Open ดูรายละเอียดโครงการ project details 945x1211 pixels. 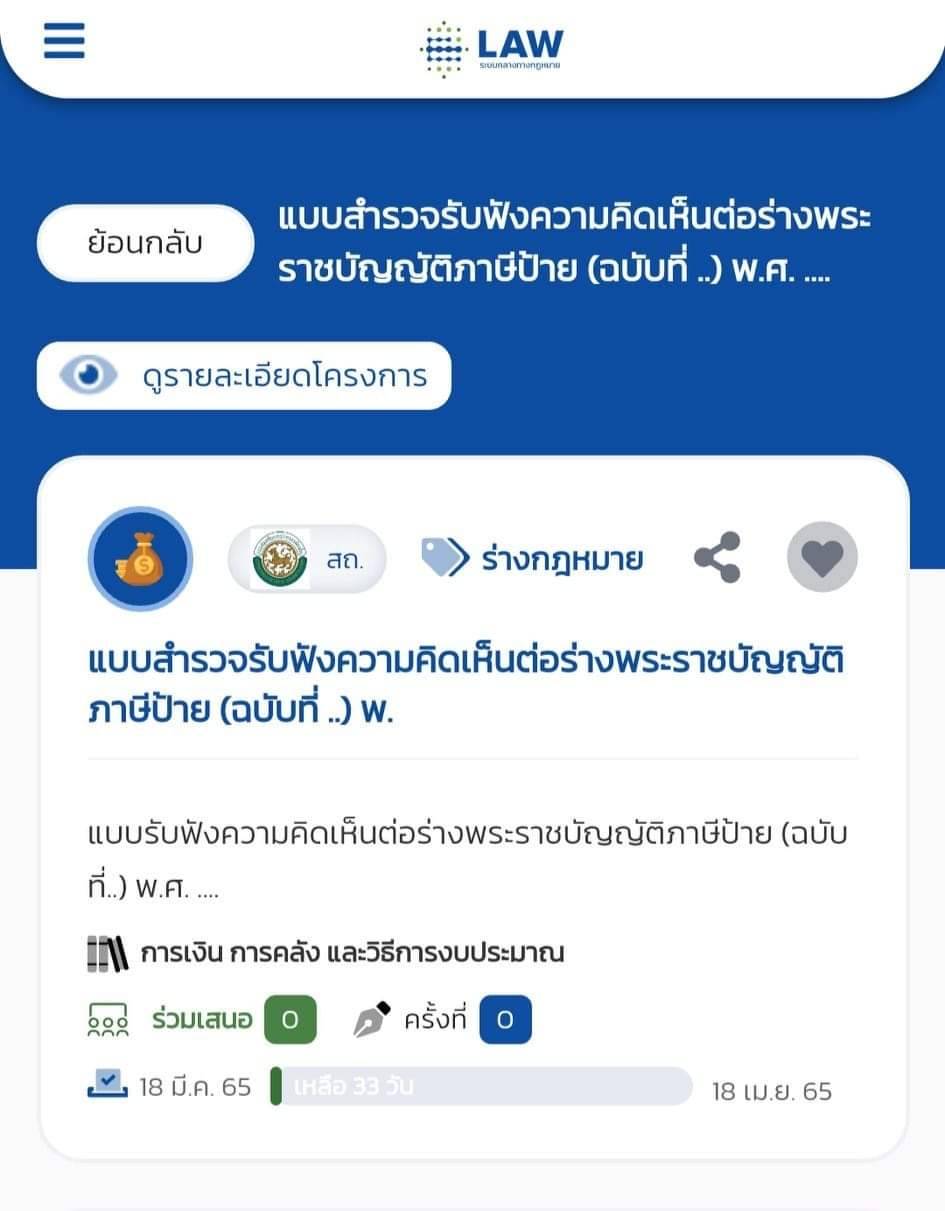pyautogui.click(x=244, y=376)
